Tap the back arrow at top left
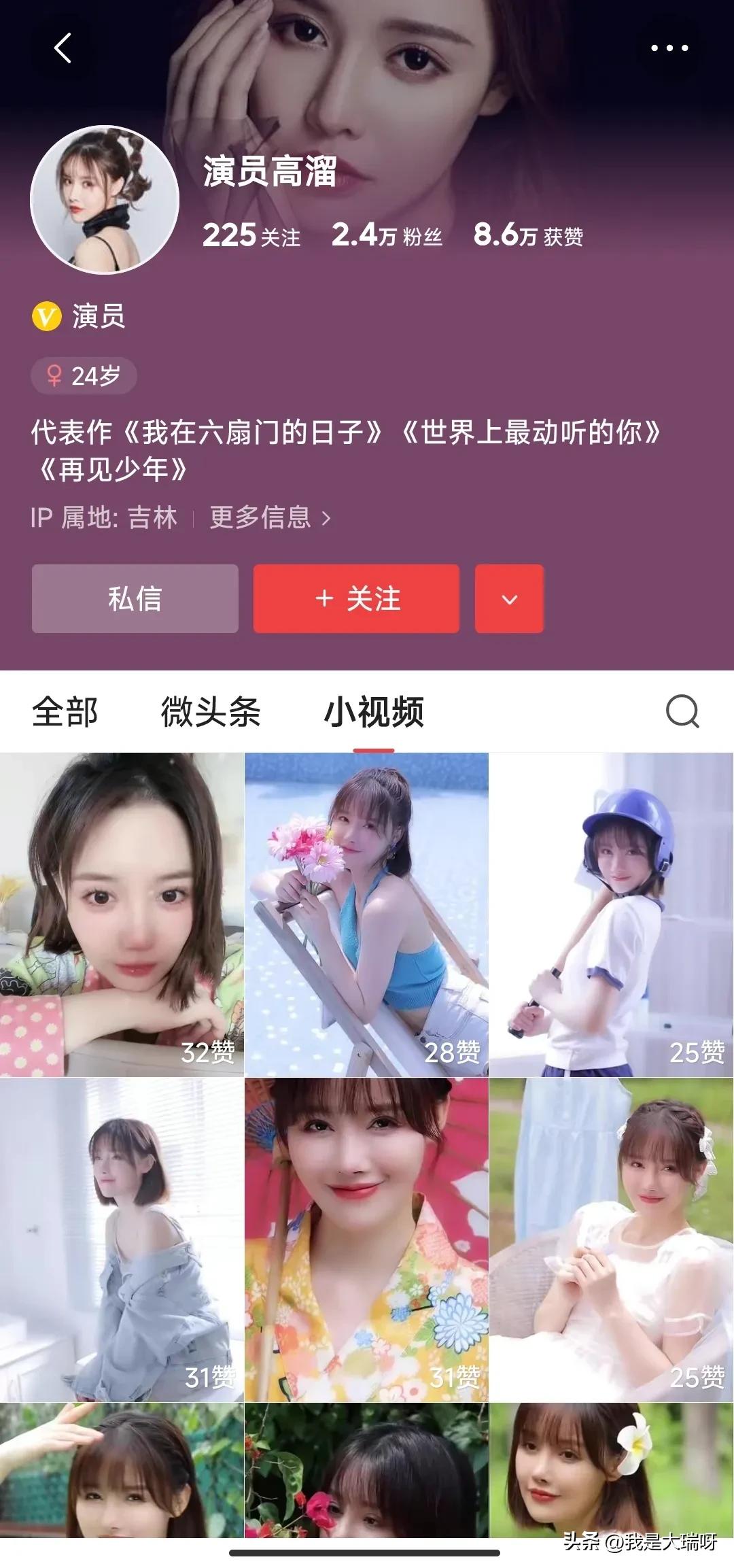This screenshot has height=1568, width=734. (x=63, y=48)
